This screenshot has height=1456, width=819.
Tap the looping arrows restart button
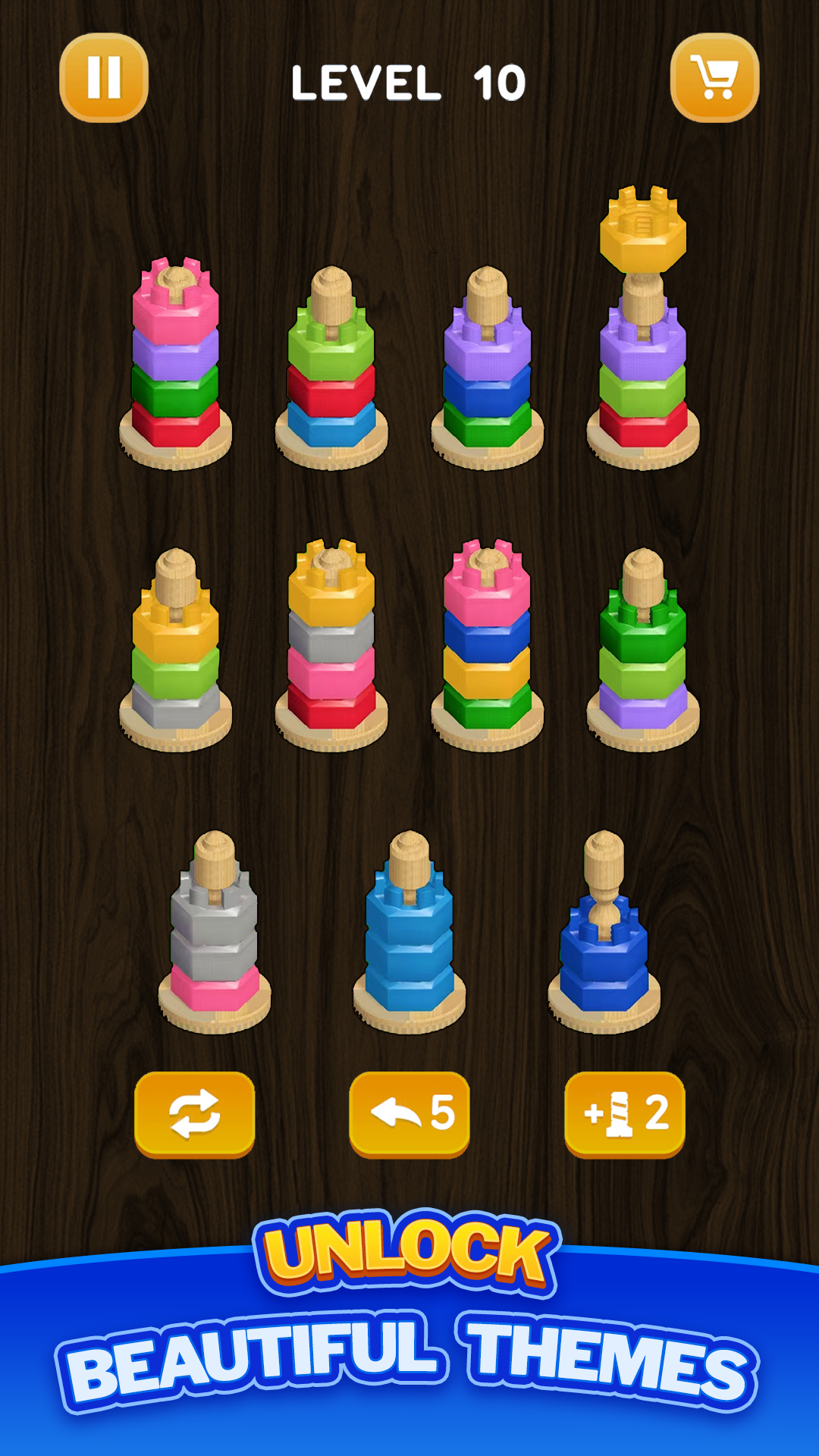194,1114
